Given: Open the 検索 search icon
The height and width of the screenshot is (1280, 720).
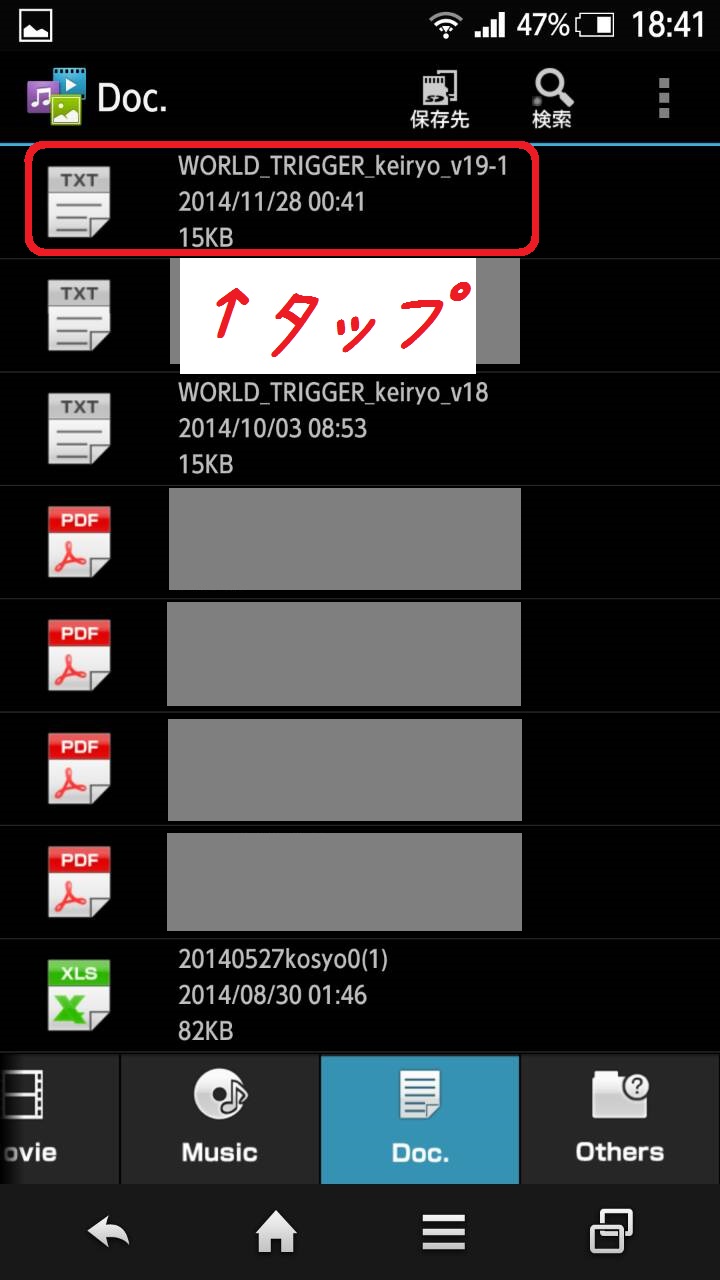Looking at the screenshot, I should coord(552,99).
